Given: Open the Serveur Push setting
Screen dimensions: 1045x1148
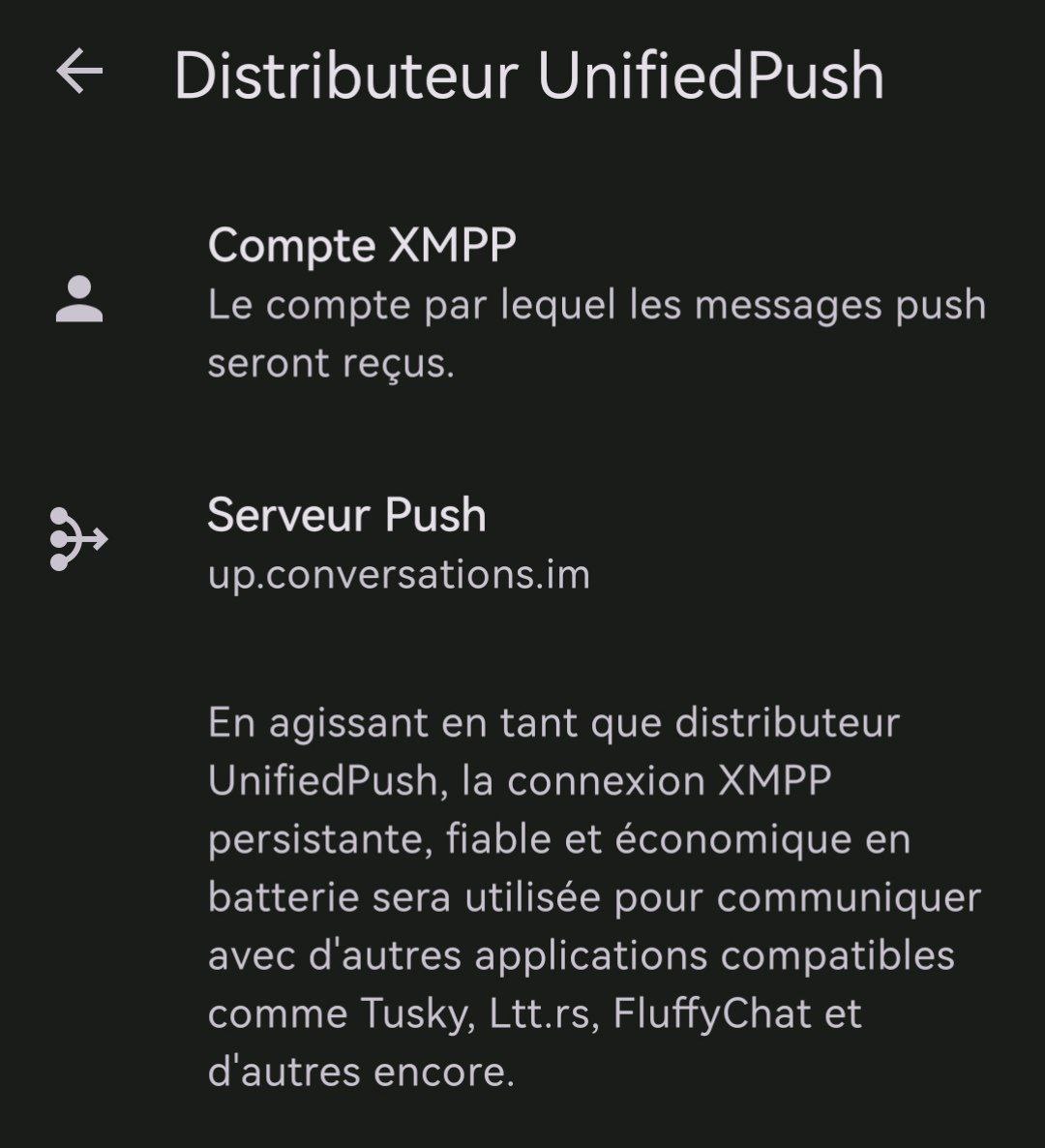Looking at the screenshot, I should click(522, 542).
